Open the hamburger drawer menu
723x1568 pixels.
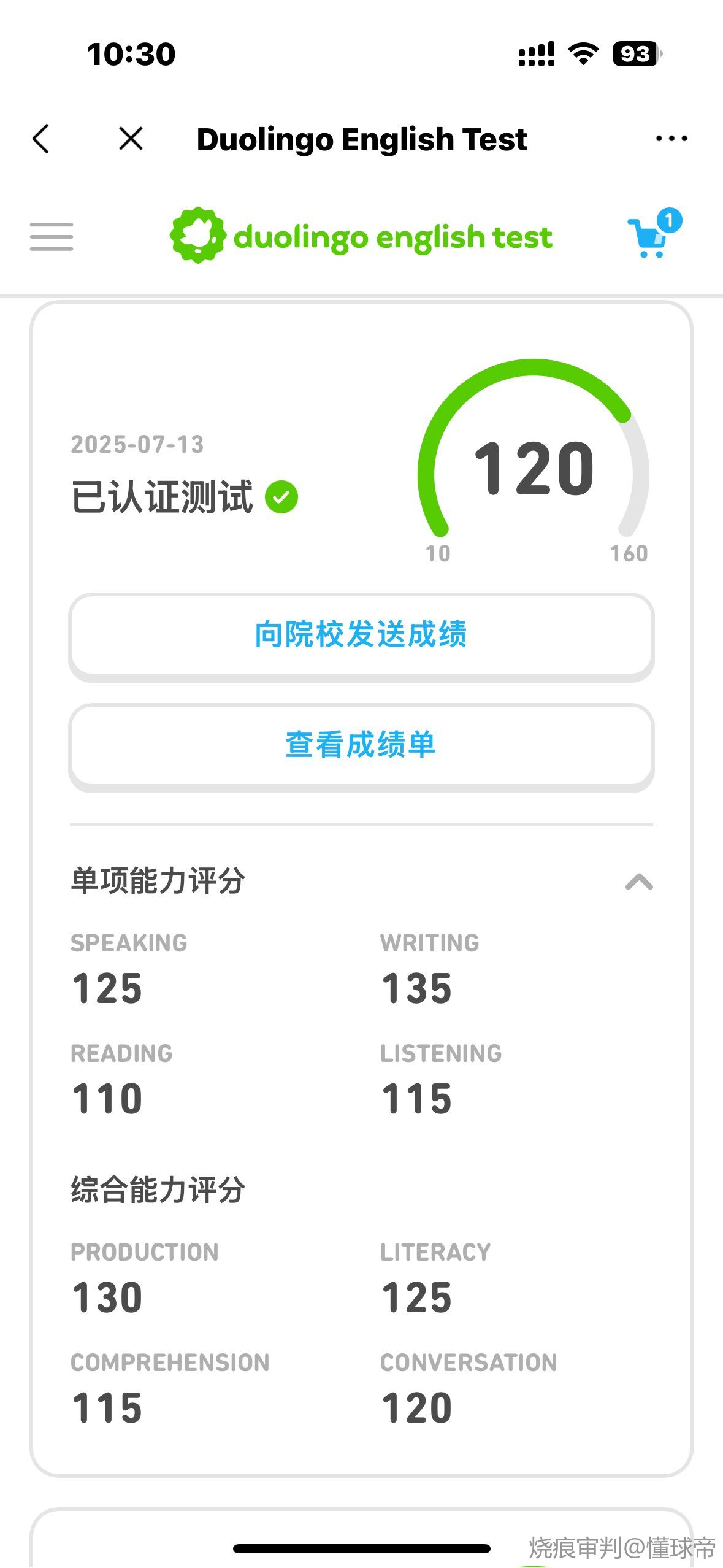coord(52,237)
